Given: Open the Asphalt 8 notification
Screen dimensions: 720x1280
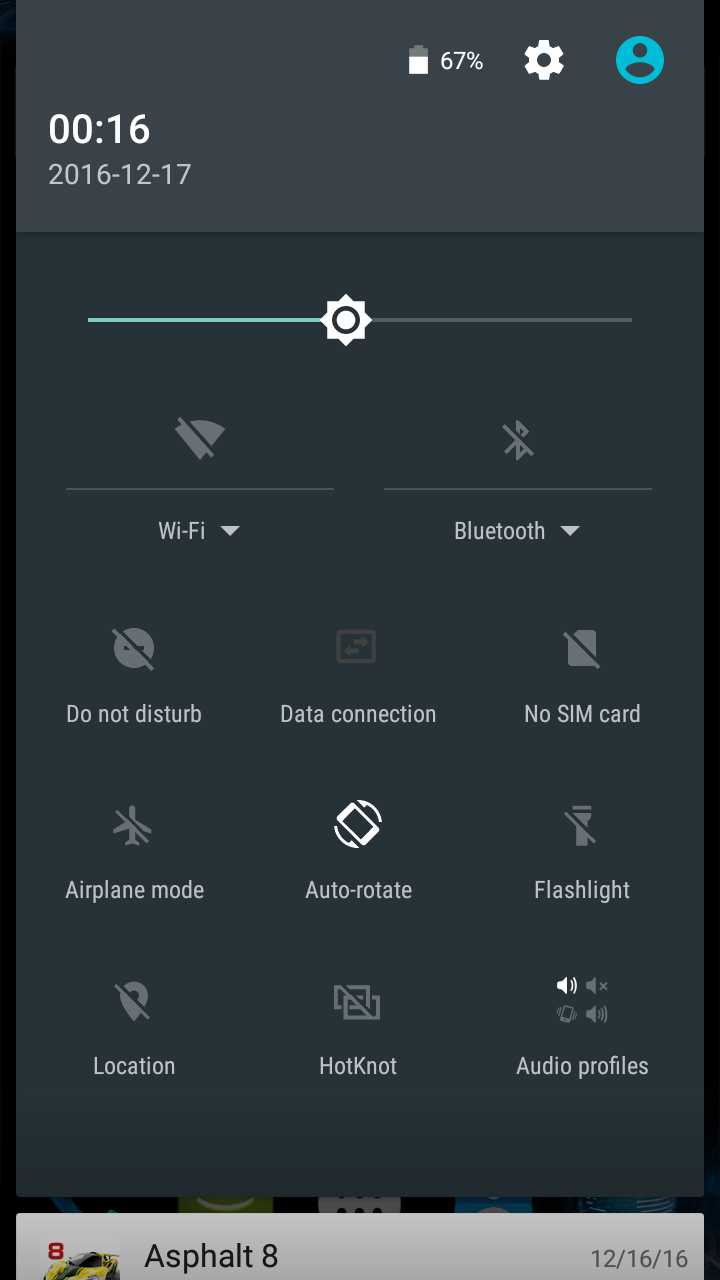Looking at the screenshot, I should (360, 1255).
